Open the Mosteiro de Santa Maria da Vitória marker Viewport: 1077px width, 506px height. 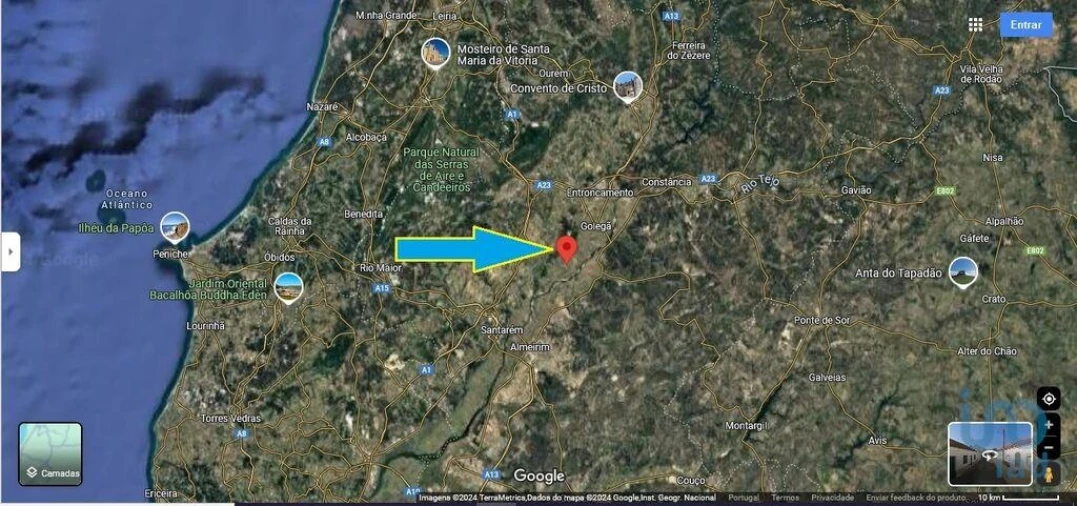click(x=435, y=52)
